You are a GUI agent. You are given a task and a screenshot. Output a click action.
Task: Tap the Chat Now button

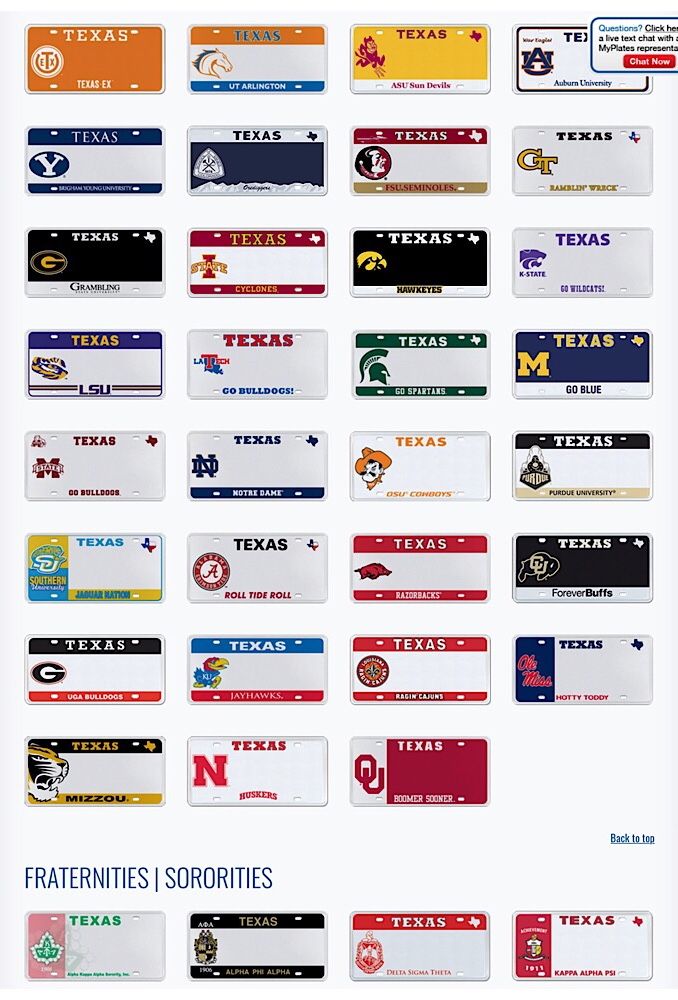tap(648, 61)
